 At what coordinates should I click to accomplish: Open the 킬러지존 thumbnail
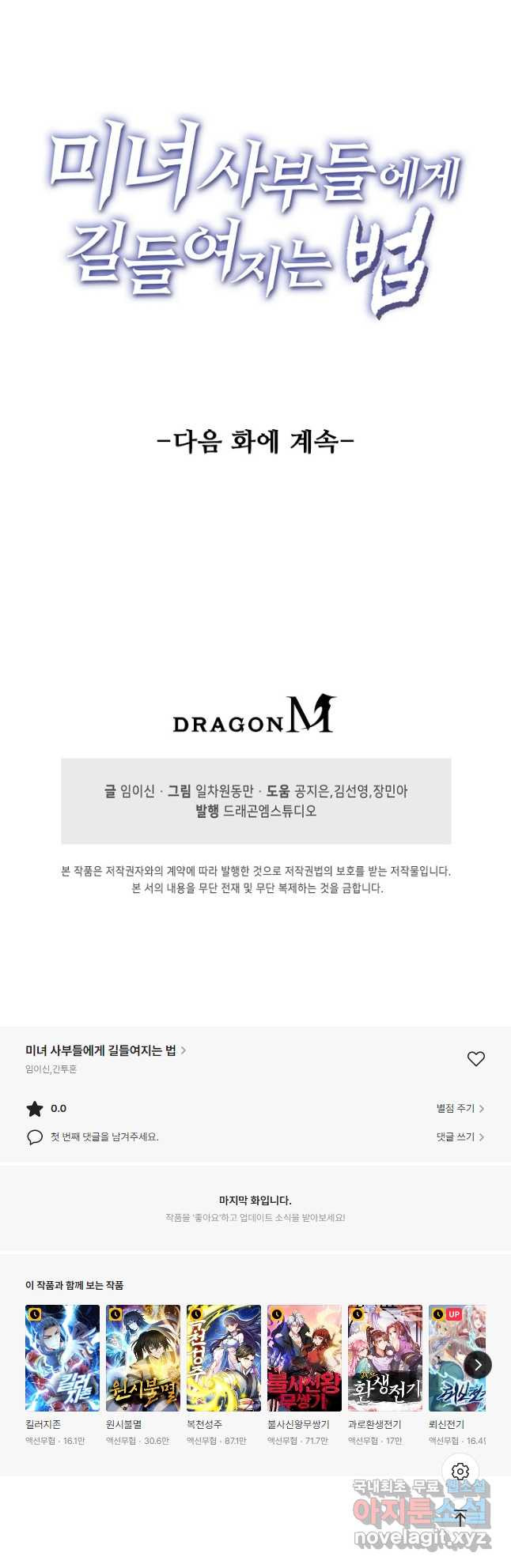click(x=62, y=1358)
